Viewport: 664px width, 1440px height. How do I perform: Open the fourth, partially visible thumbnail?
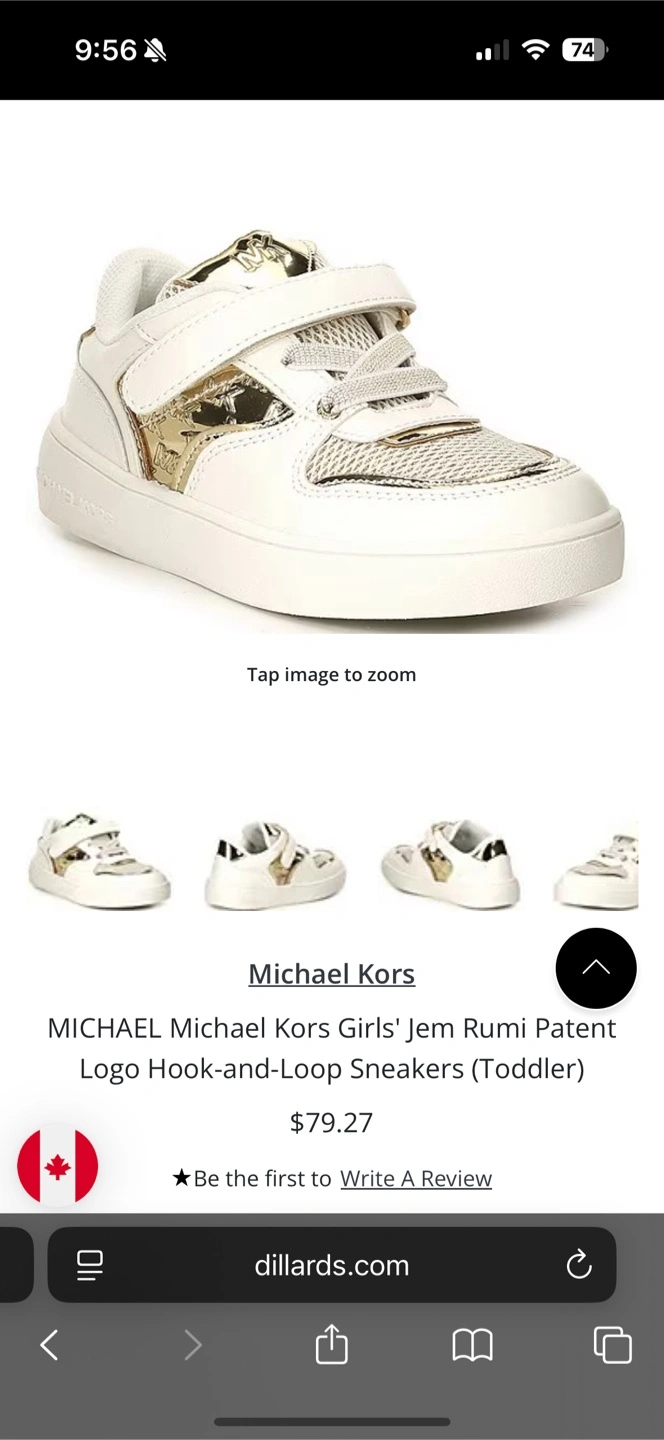(x=596, y=864)
